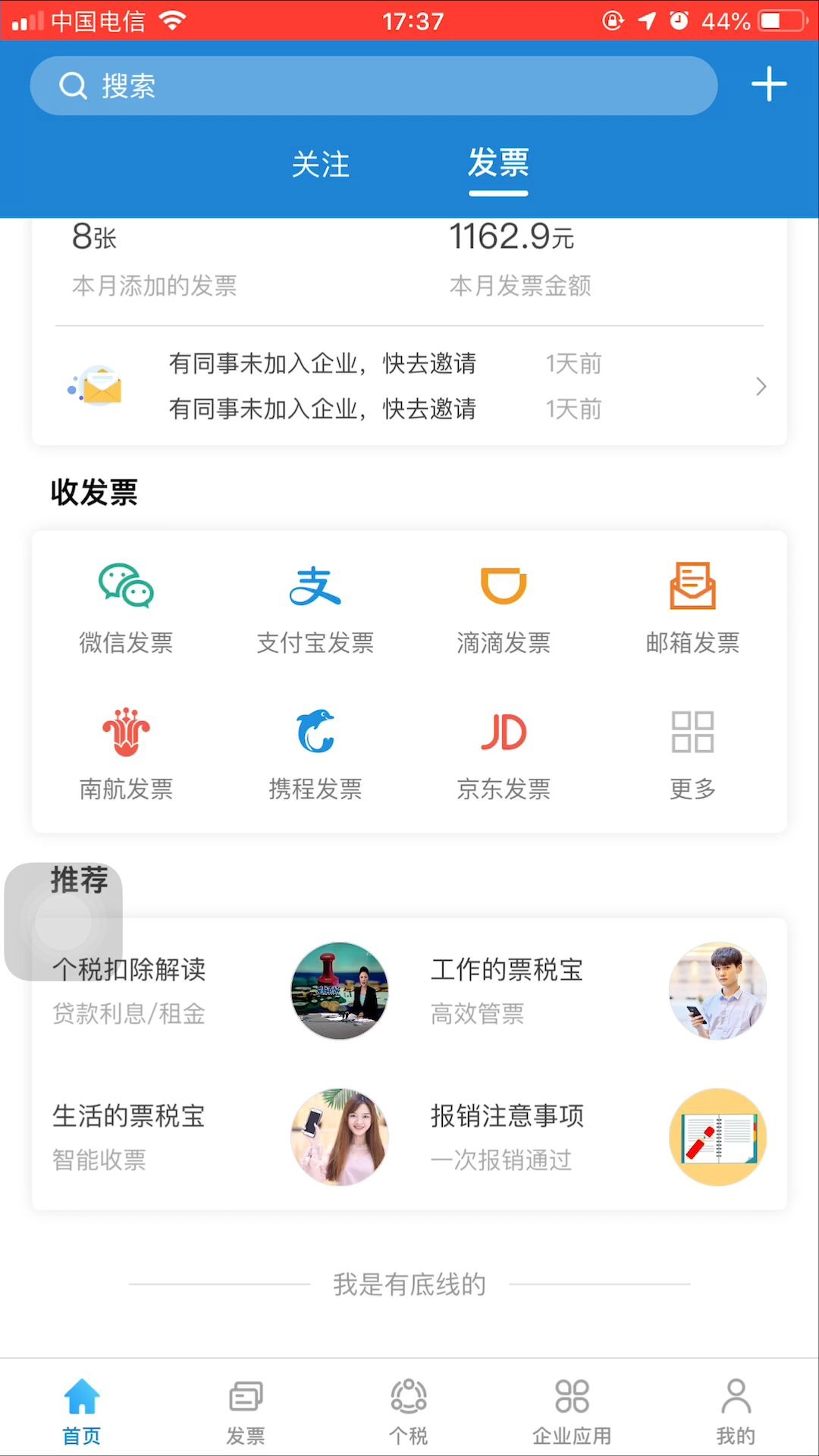Open 个税 tab in bottom navigation
Viewport: 819px width, 1456px height.
point(409,1410)
